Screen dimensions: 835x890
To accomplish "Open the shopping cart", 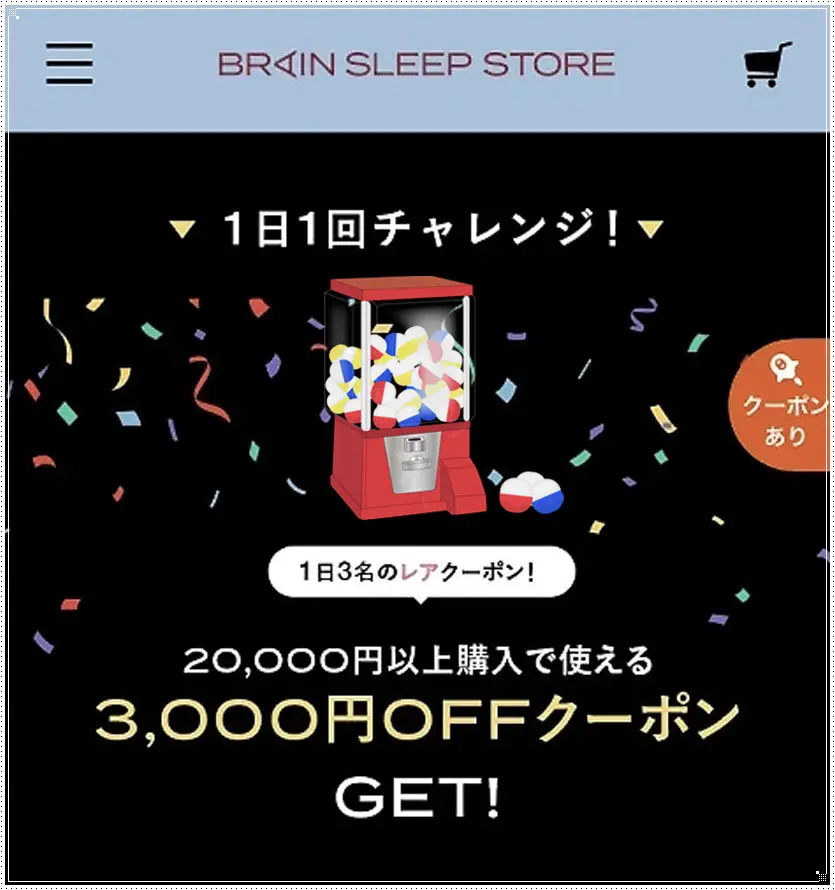I will [x=767, y=65].
